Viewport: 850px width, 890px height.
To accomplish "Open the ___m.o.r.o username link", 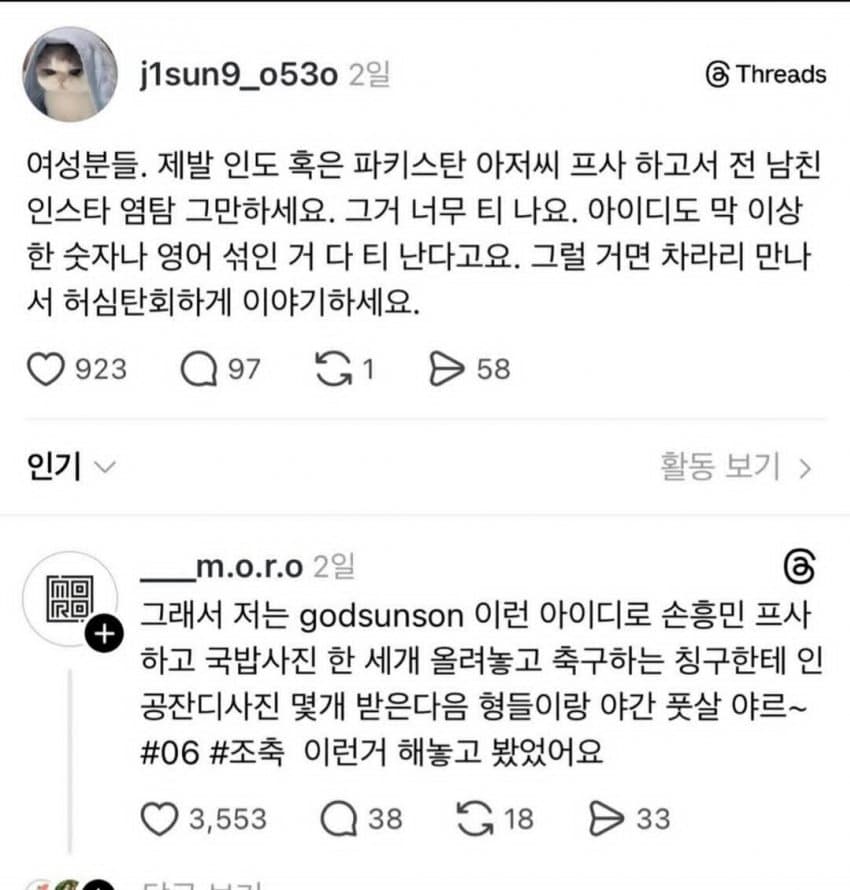I will click(222, 567).
